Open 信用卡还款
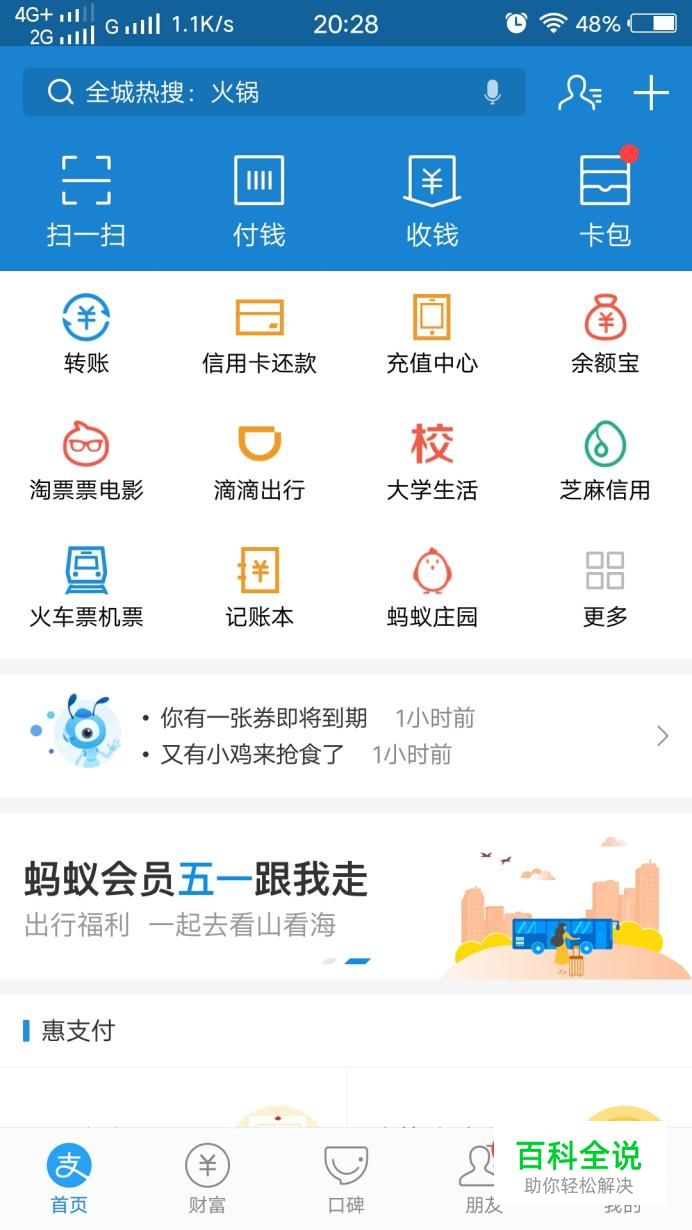Image resolution: width=692 pixels, height=1230 pixels. click(x=259, y=335)
